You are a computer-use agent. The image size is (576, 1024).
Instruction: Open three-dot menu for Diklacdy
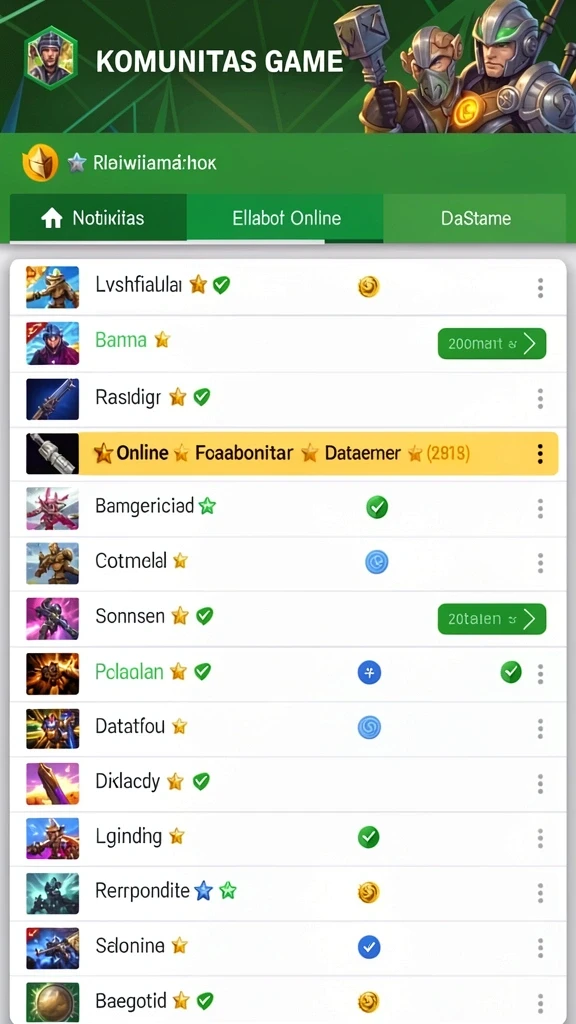(x=540, y=783)
